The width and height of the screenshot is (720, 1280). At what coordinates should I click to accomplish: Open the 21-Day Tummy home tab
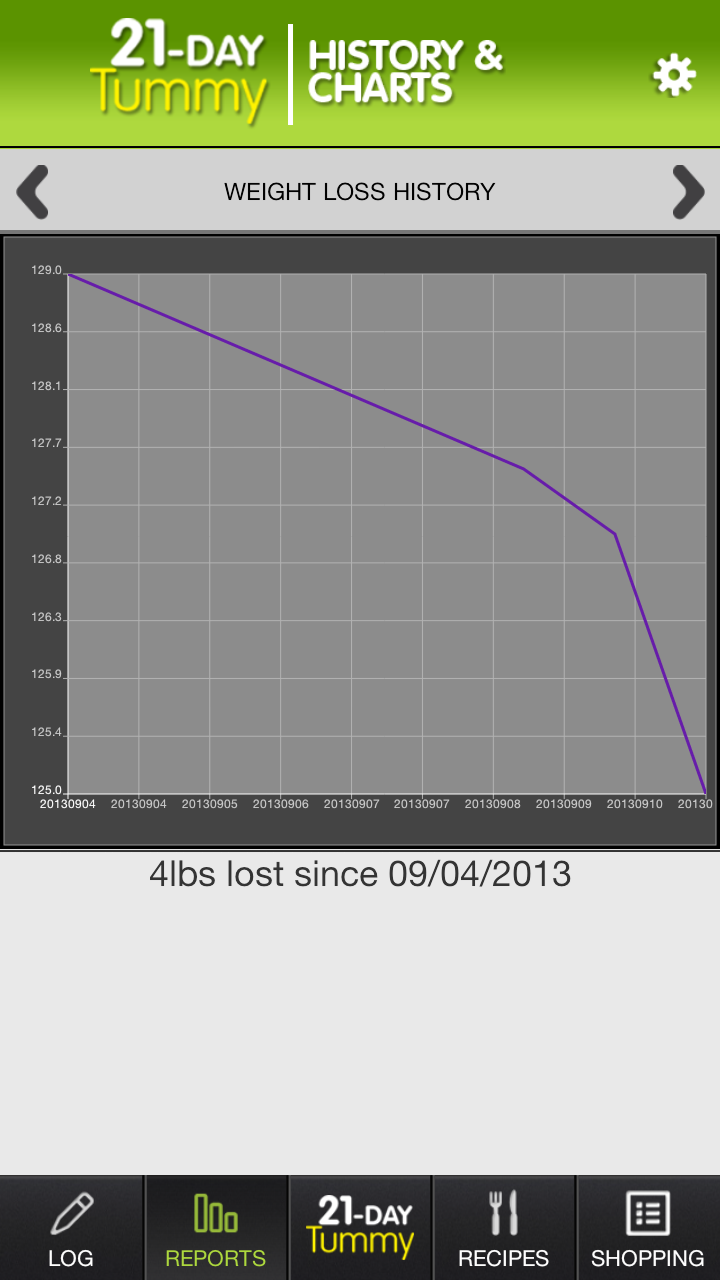360,1228
